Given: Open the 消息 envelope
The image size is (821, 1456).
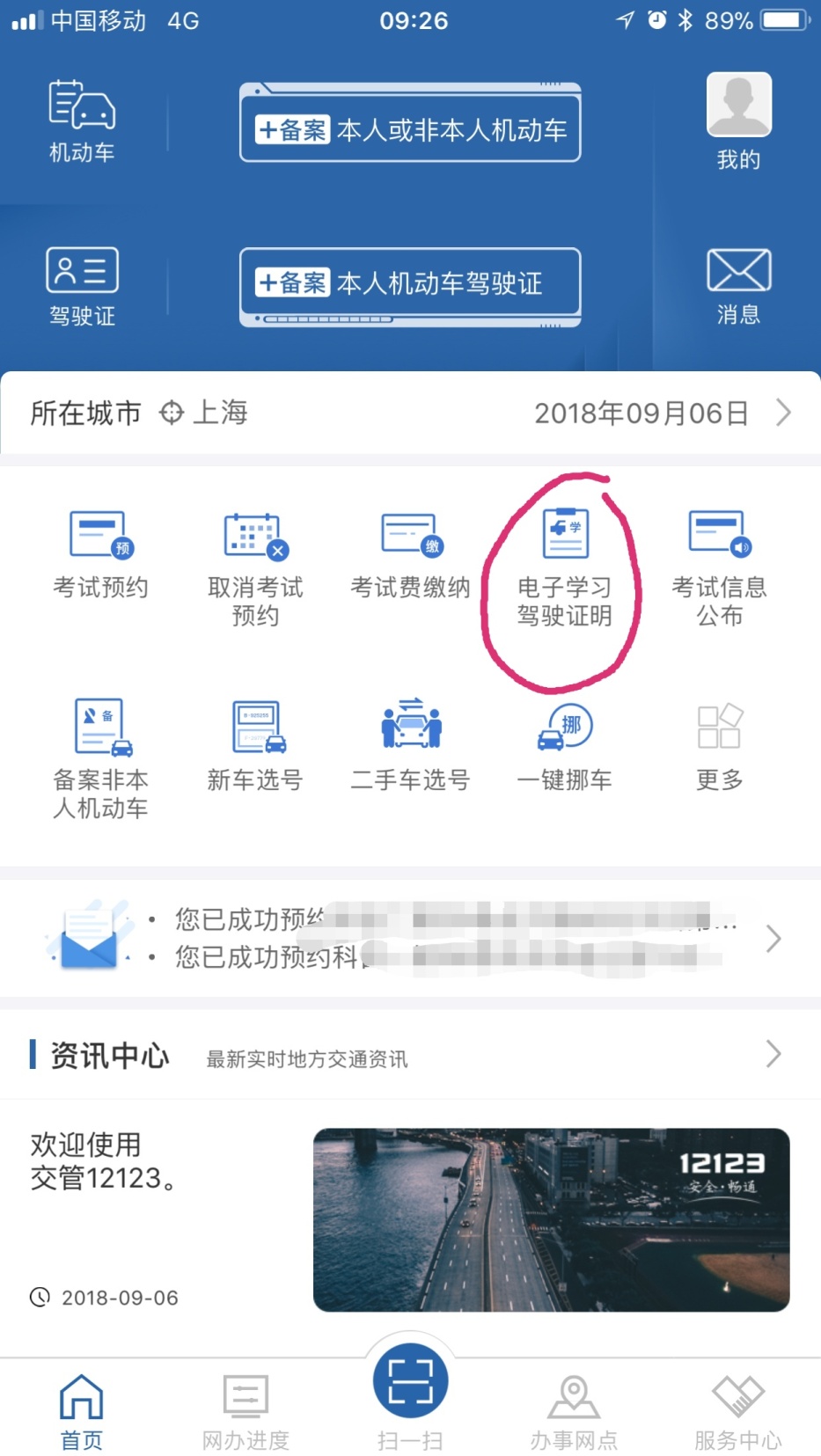Looking at the screenshot, I should pos(738,270).
